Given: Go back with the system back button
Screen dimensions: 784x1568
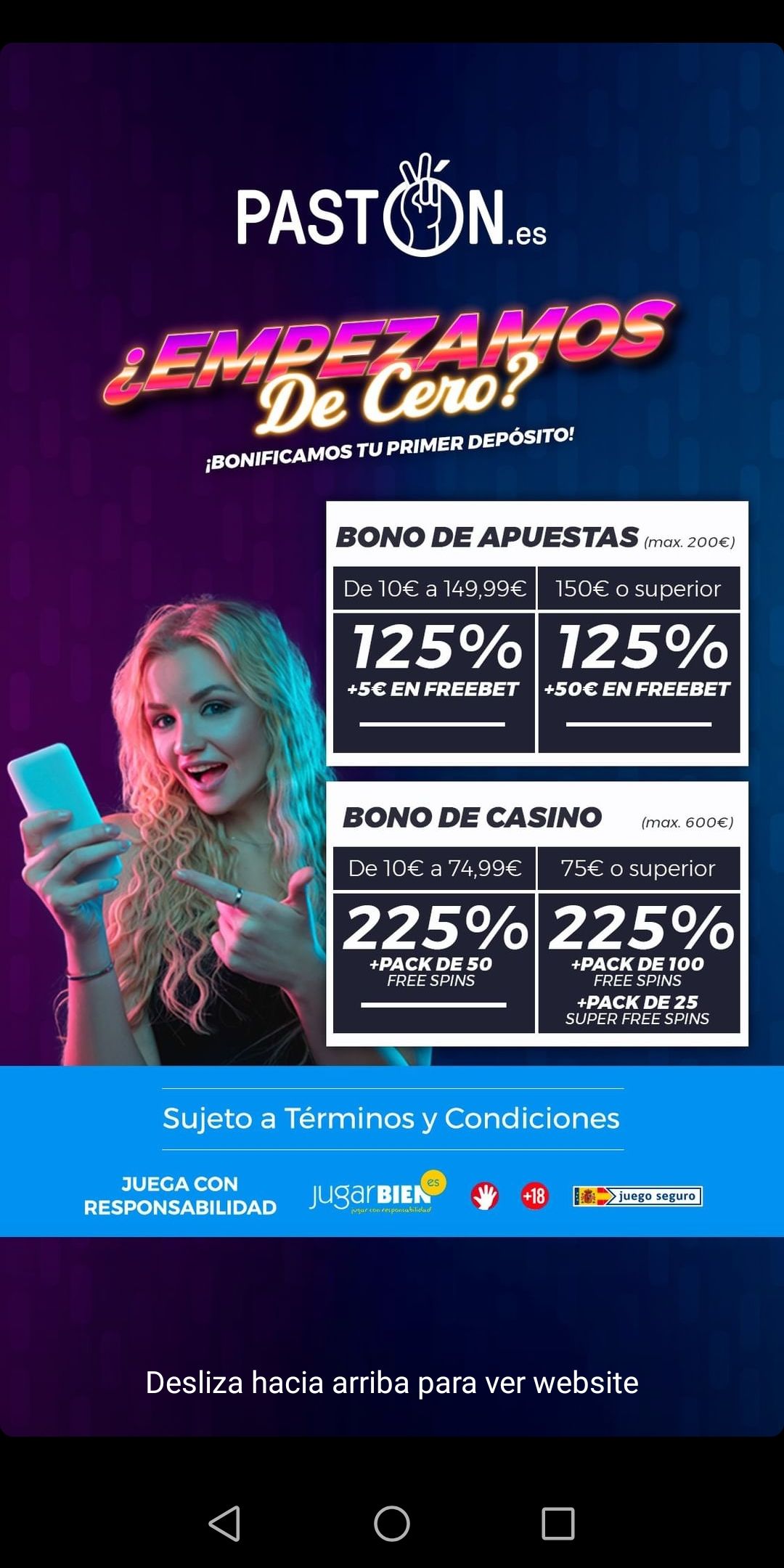Looking at the screenshot, I should (224, 1523).
